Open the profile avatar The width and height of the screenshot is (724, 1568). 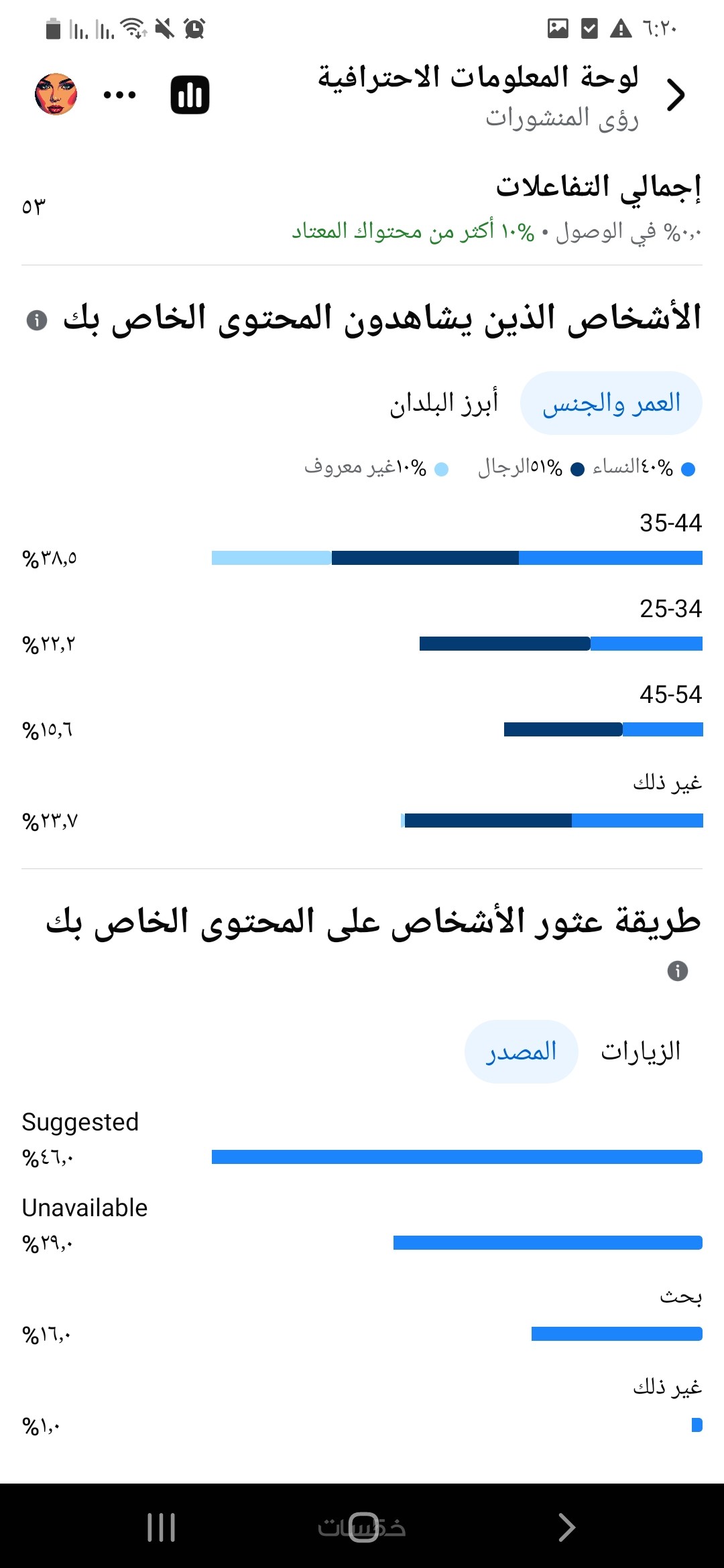pos(56,94)
